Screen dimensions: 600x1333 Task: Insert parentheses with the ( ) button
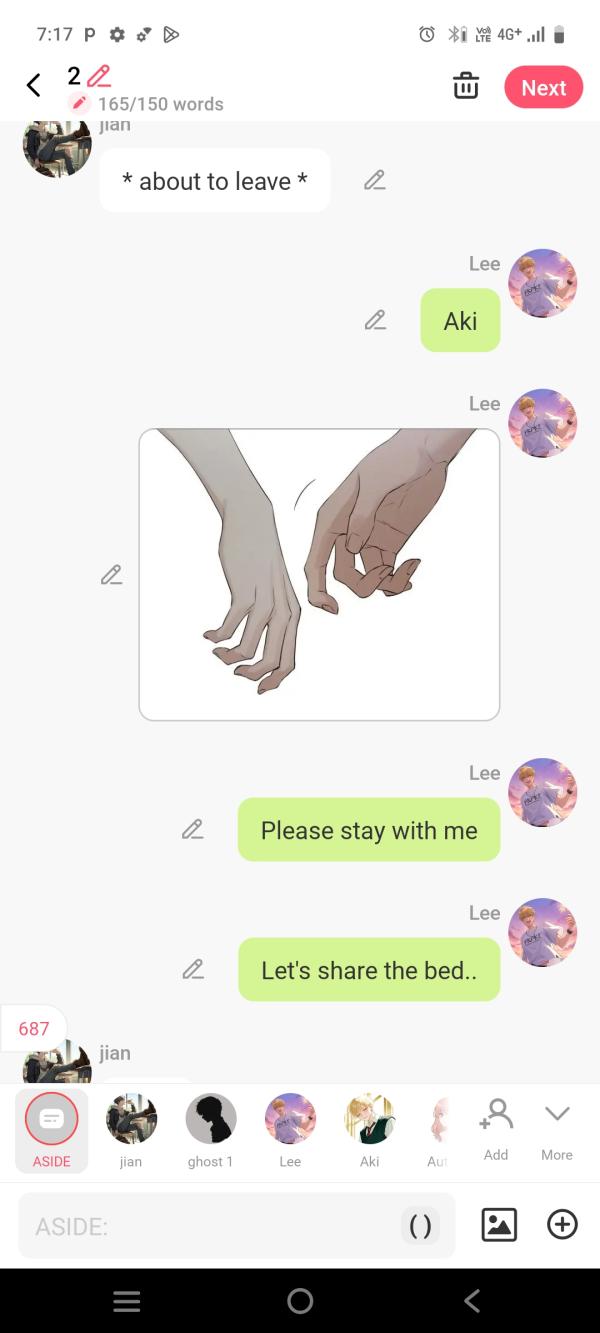click(421, 1226)
